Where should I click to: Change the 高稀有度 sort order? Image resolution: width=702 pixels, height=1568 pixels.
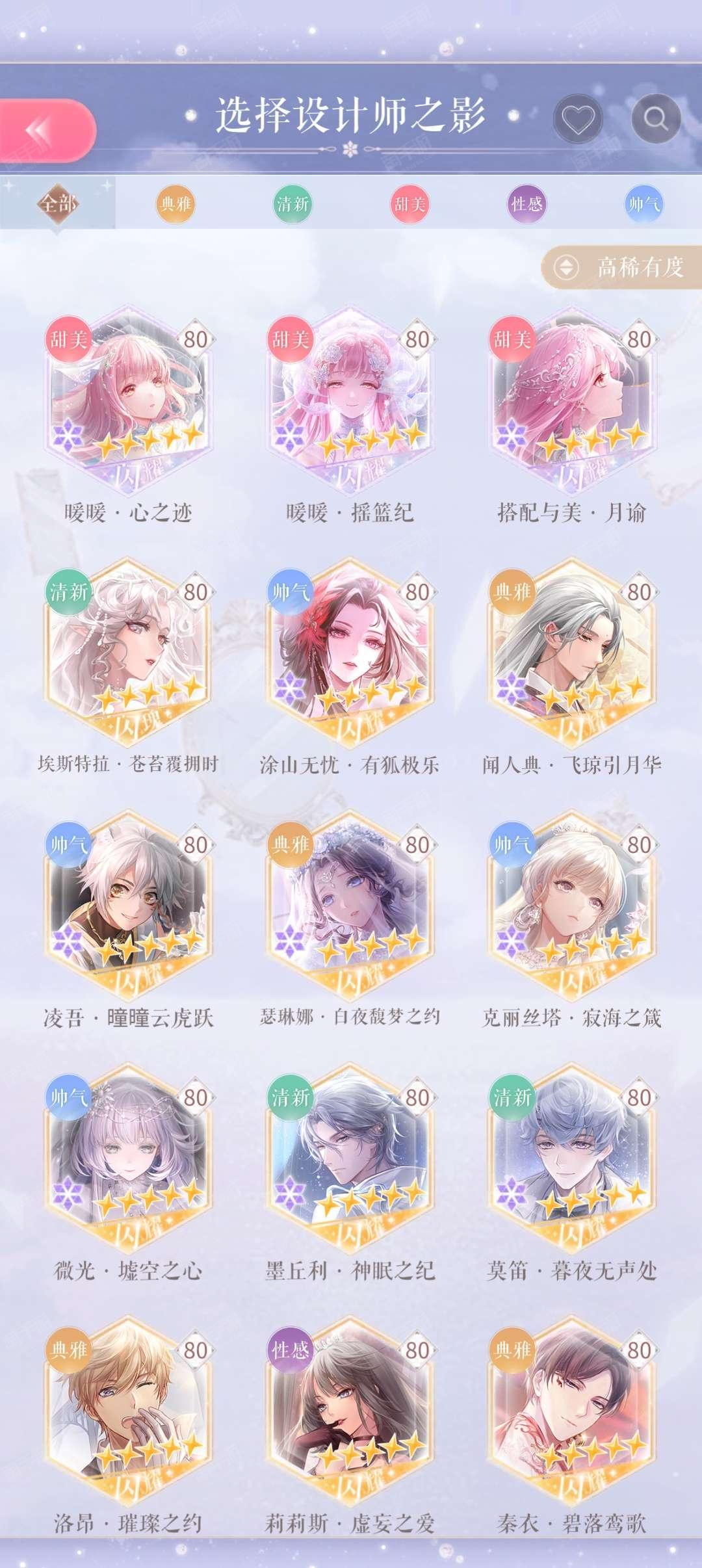point(622,267)
